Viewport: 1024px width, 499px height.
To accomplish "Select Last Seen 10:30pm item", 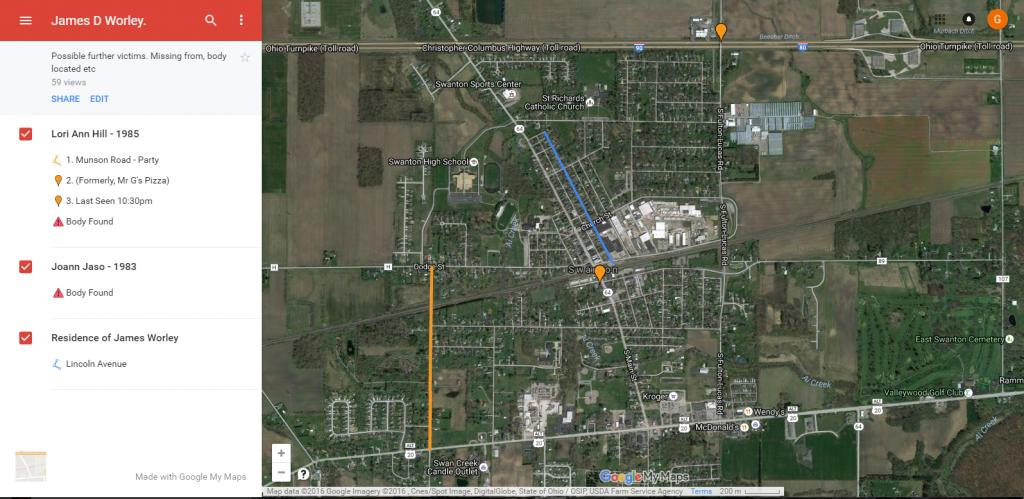I will tap(109, 201).
